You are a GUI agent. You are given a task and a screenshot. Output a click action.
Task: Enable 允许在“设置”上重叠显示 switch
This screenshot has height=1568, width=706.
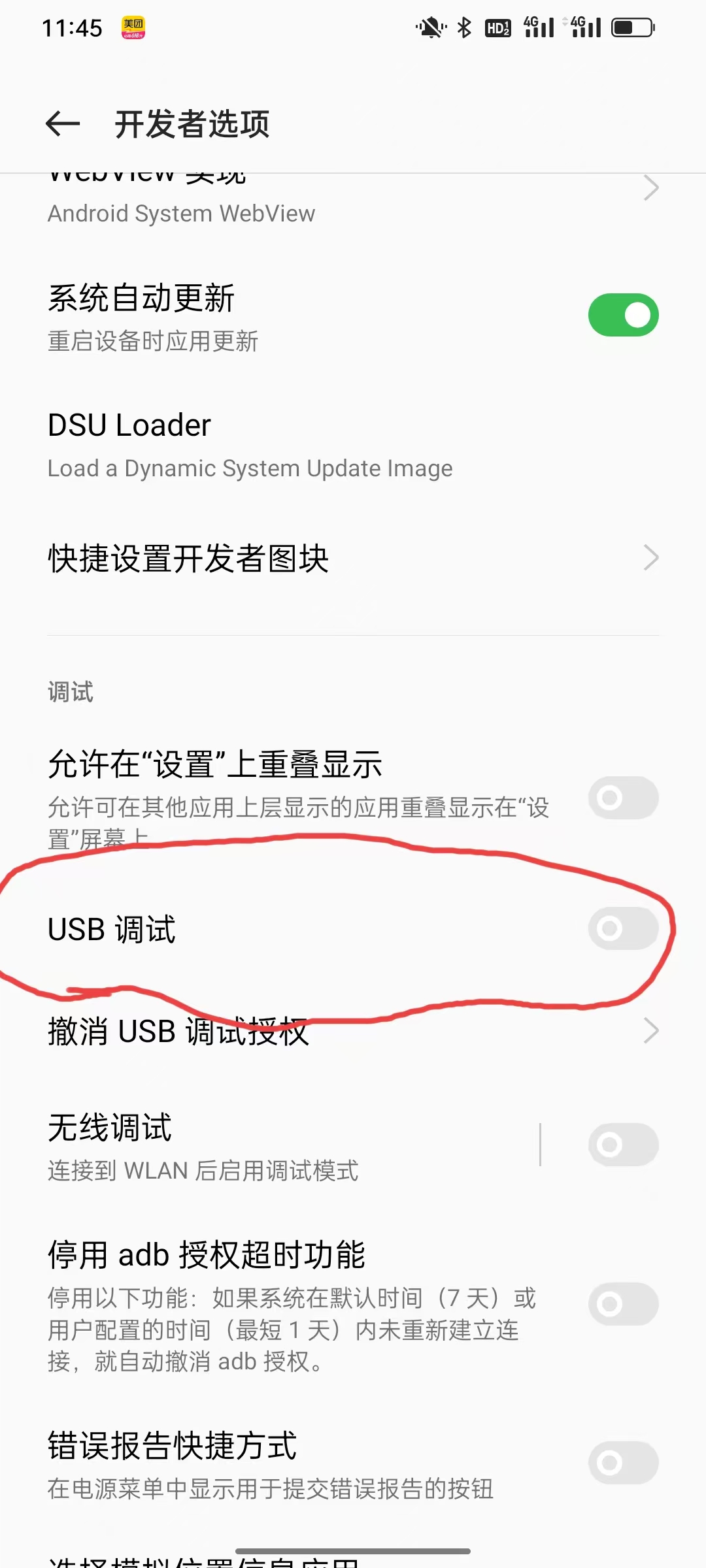[x=623, y=798]
